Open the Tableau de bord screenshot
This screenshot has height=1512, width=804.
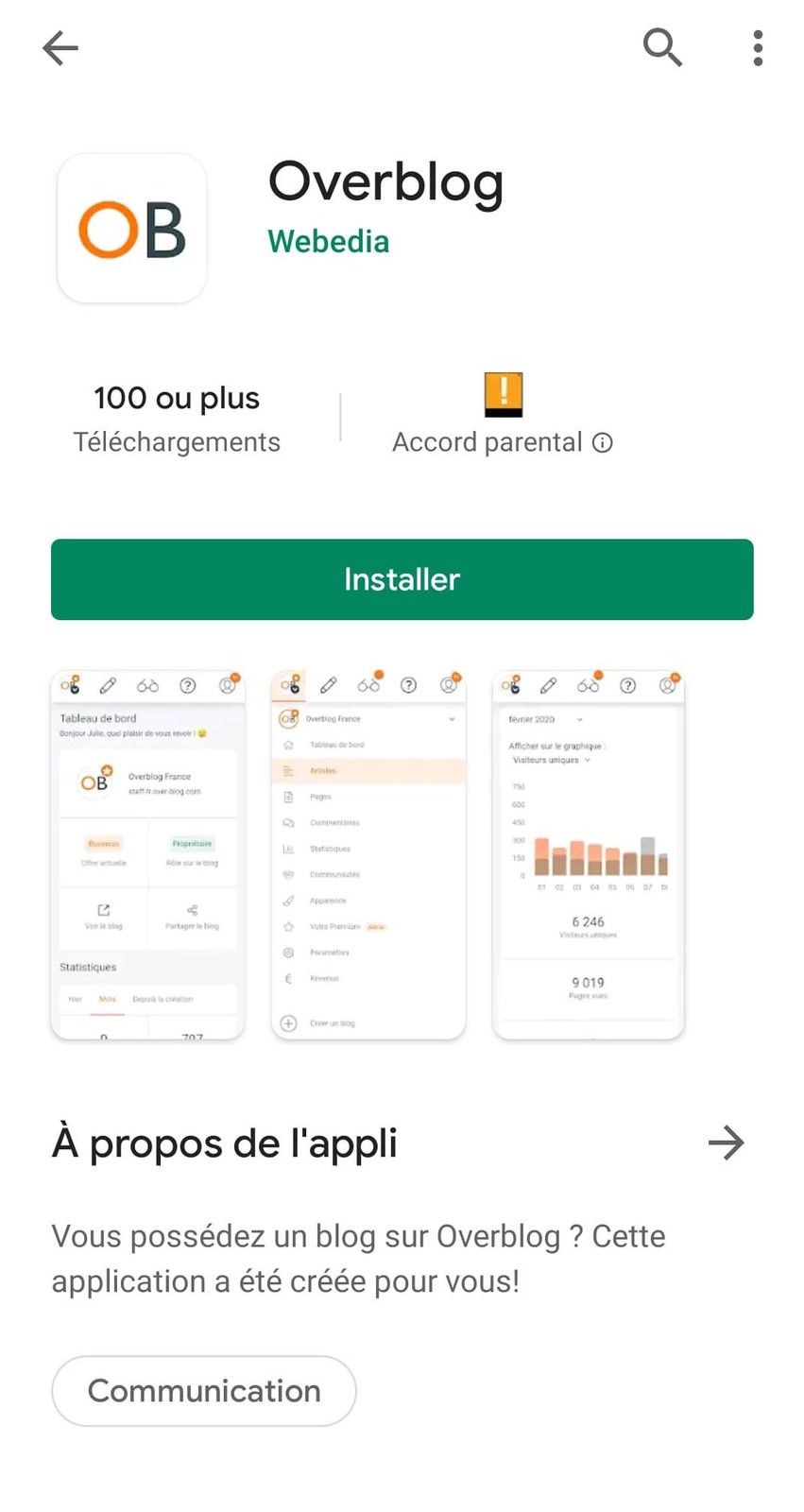point(148,854)
